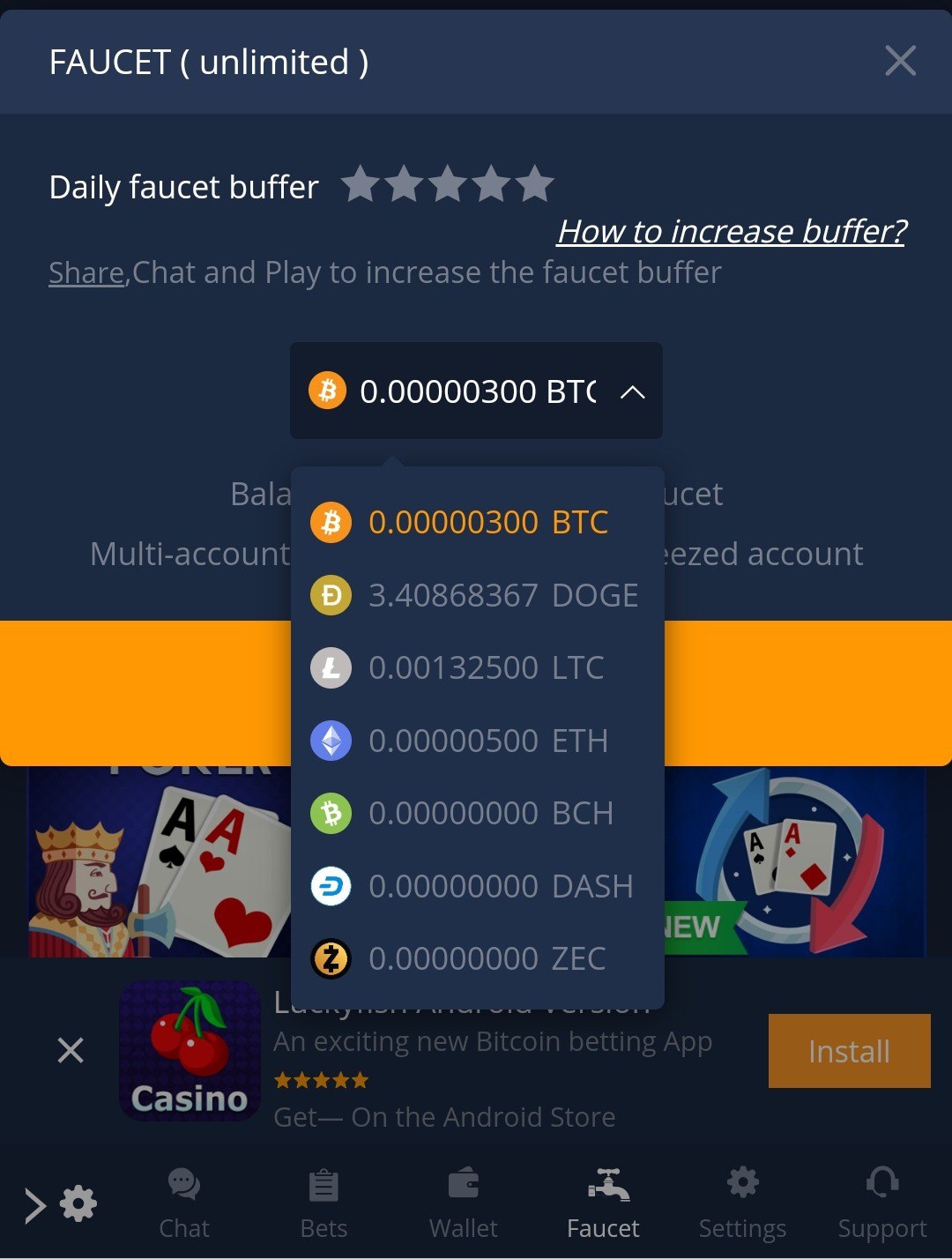Pick ETH in the currency dropdown

[476, 741]
